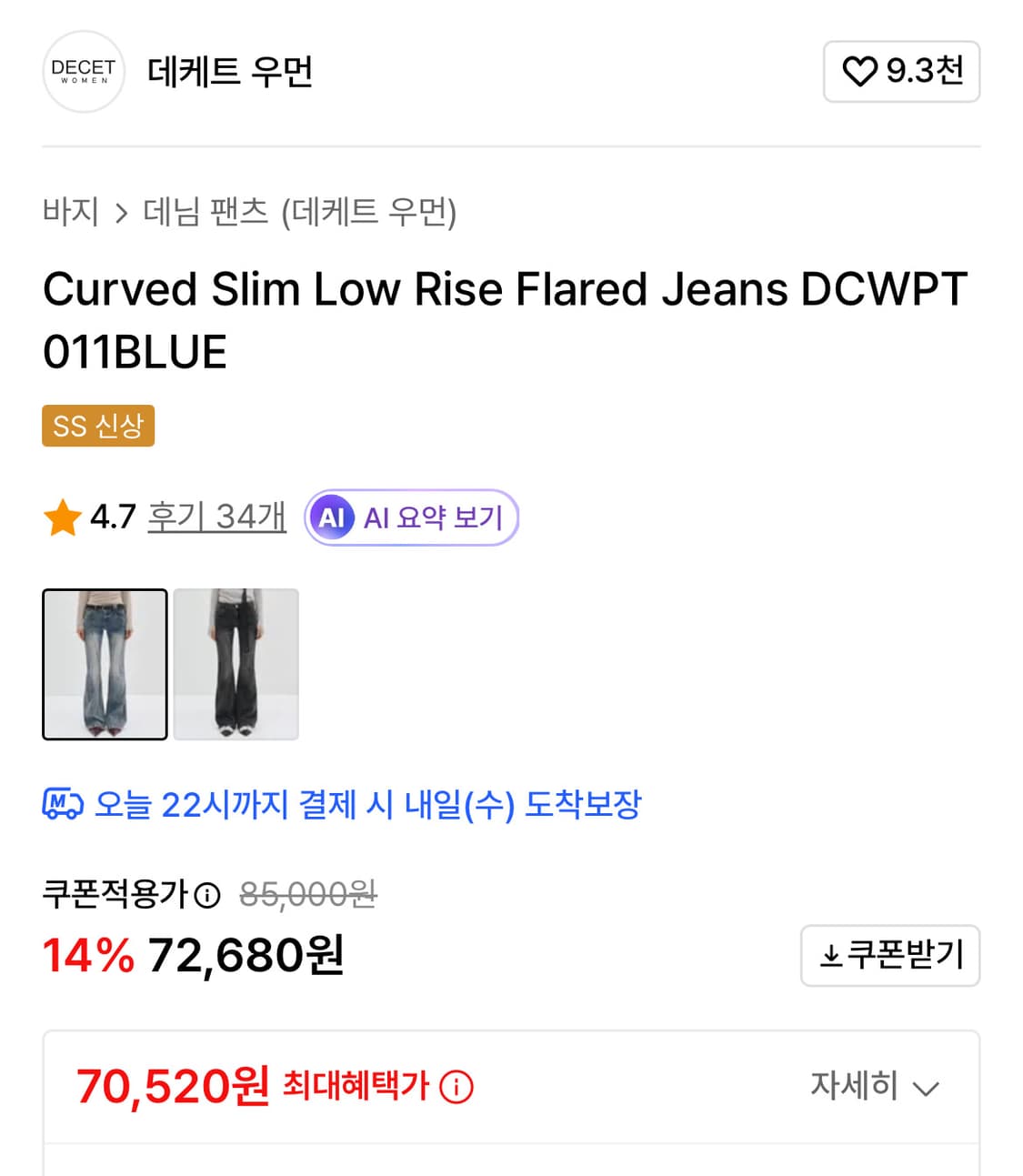This screenshot has height=1176, width=1023.
Task: Select the blue jeans thumbnail
Action: (105, 664)
